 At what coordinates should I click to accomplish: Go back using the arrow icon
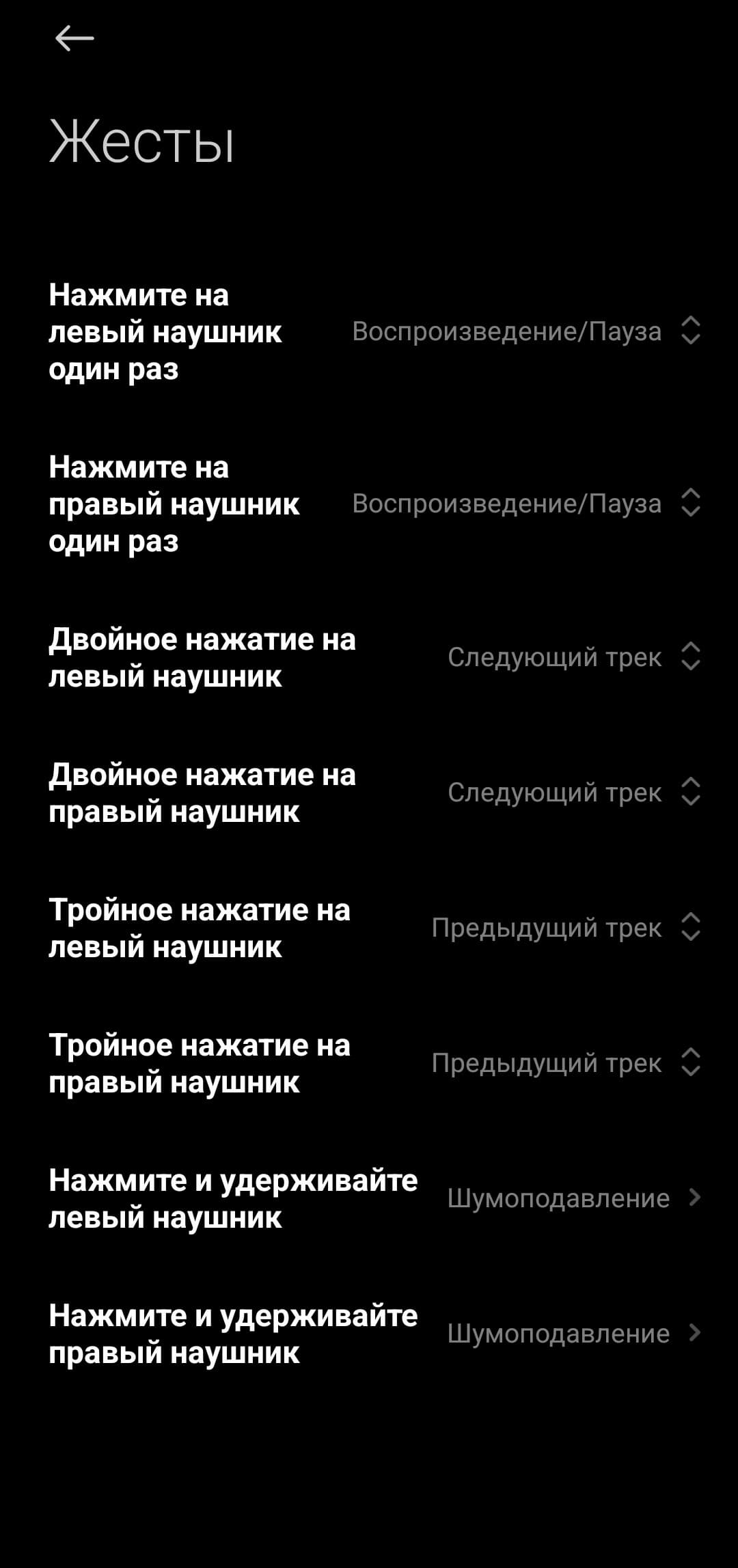[x=74, y=38]
